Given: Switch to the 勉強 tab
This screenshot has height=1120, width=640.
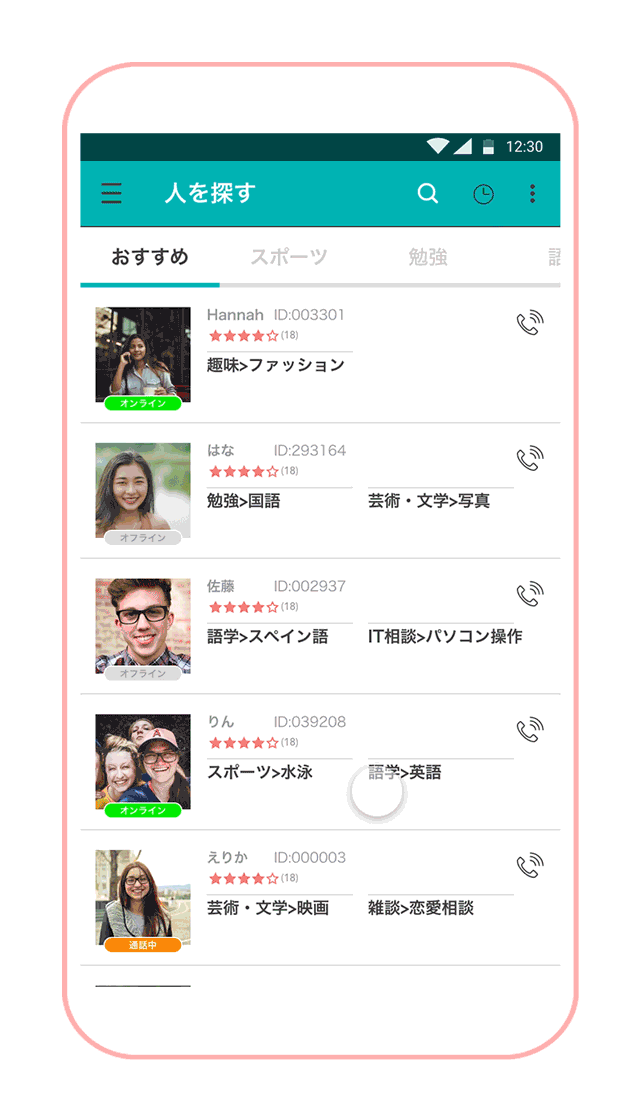Looking at the screenshot, I should (428, 257).
